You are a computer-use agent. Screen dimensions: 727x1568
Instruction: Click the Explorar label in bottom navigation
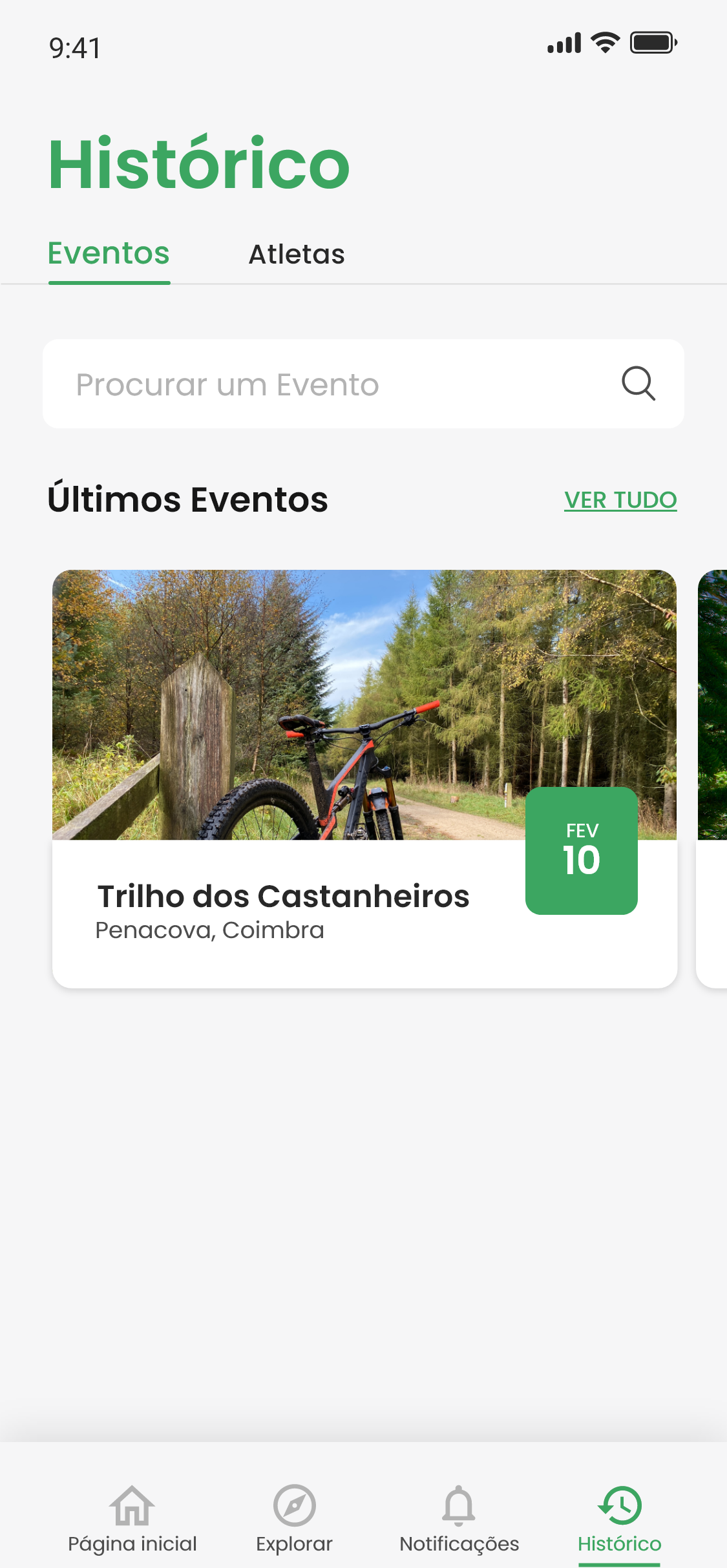[295, 1545]
